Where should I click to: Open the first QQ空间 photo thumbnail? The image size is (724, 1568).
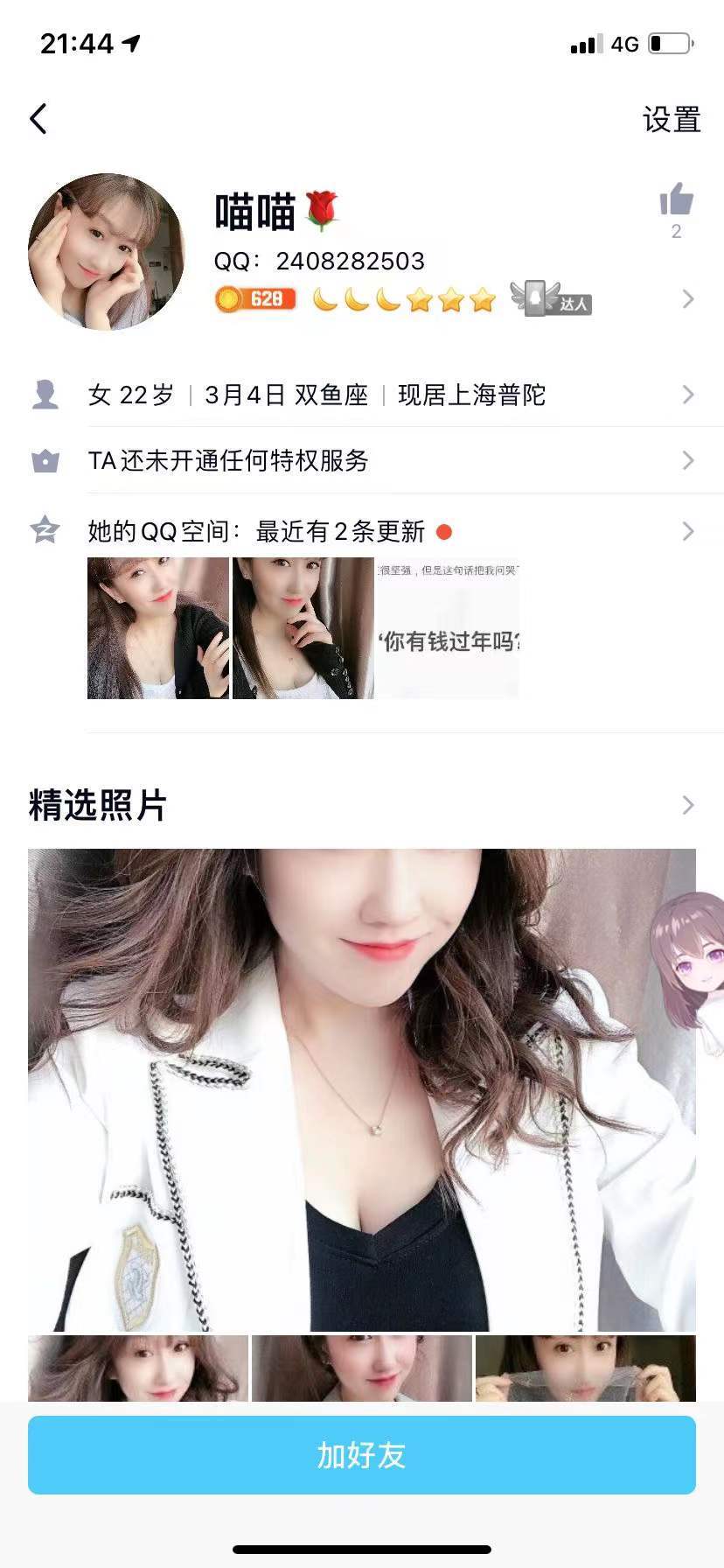click(158, 628)
